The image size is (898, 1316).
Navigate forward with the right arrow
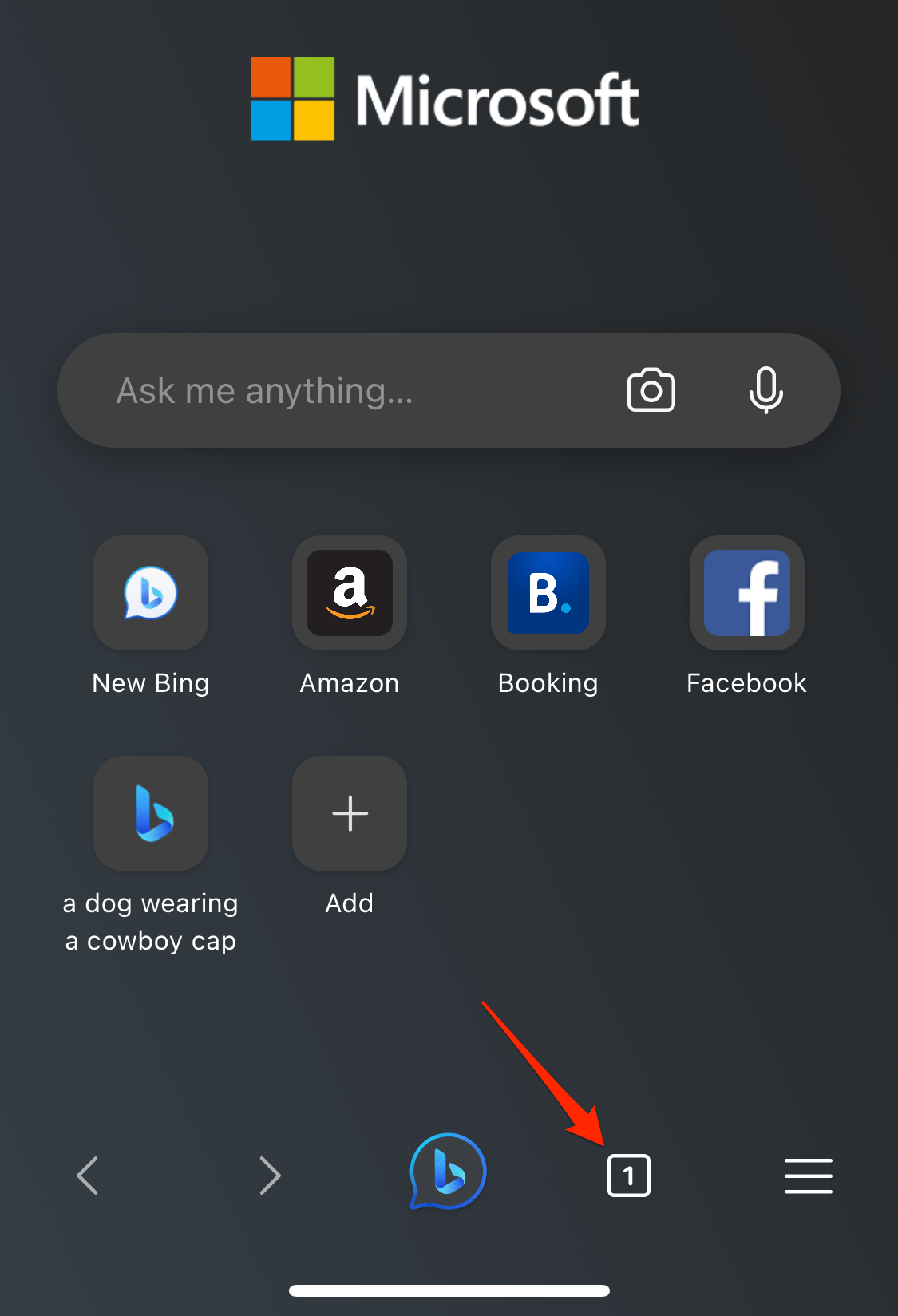pyautogui.click(x=270, y=1175)
